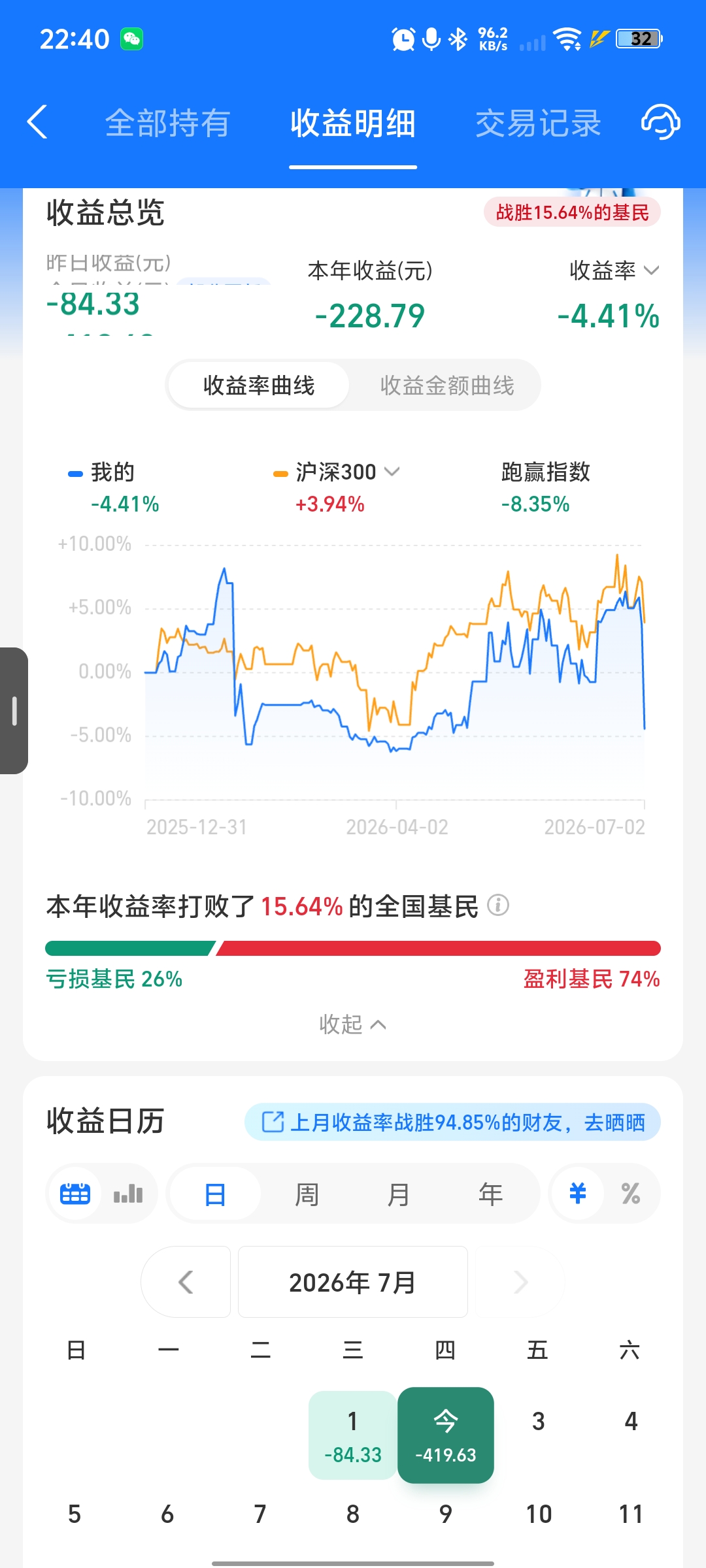
Task: Select the 年 period tab
Action: tap(491, 1194)
